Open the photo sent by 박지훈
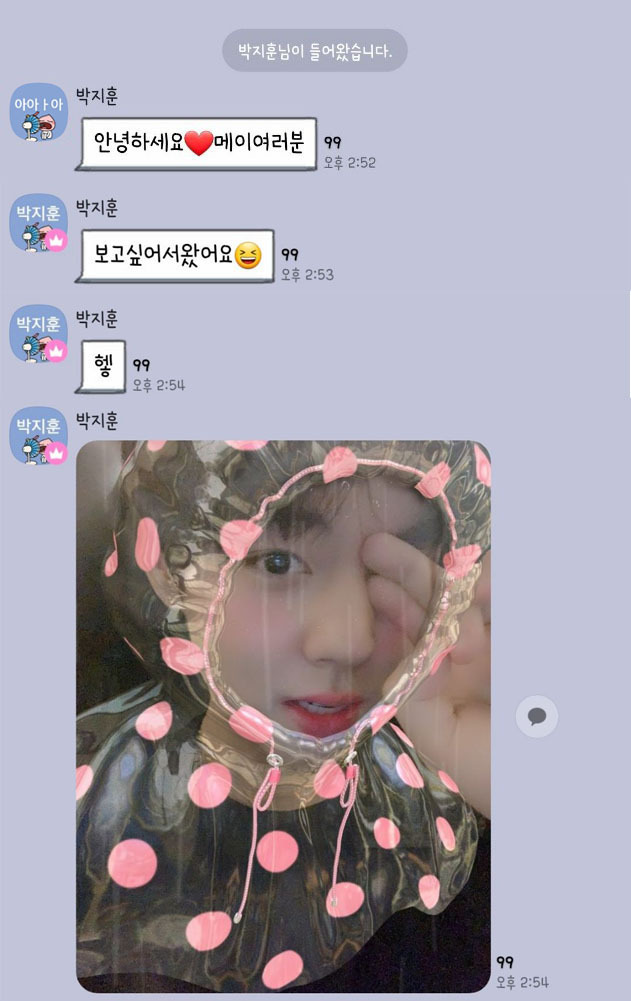 [284, 716]
